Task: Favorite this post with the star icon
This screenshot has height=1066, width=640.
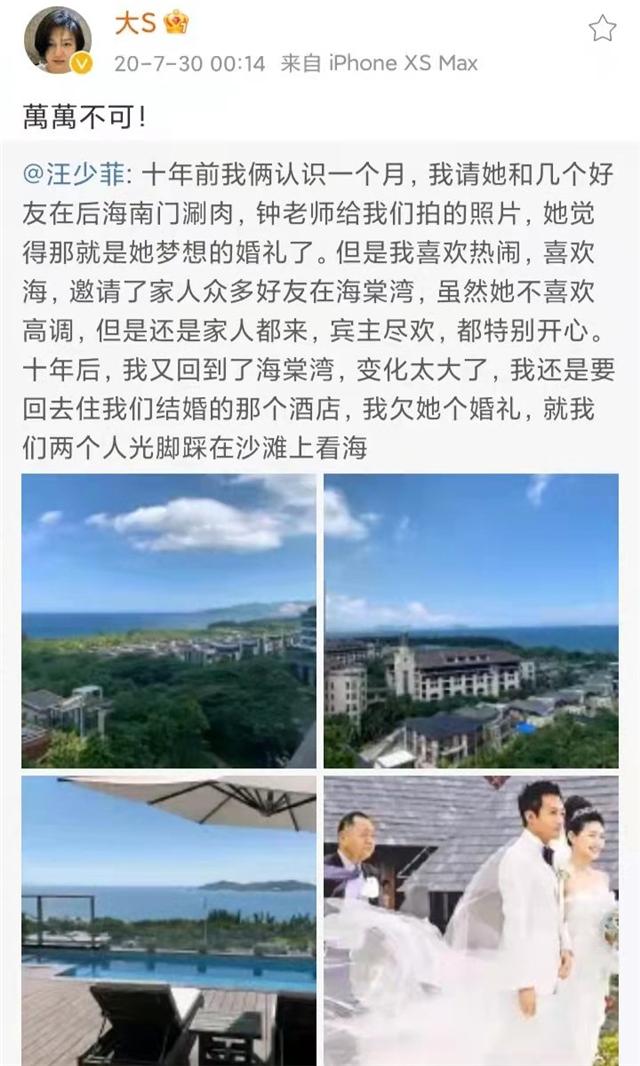Action: (x=602, y=29)
